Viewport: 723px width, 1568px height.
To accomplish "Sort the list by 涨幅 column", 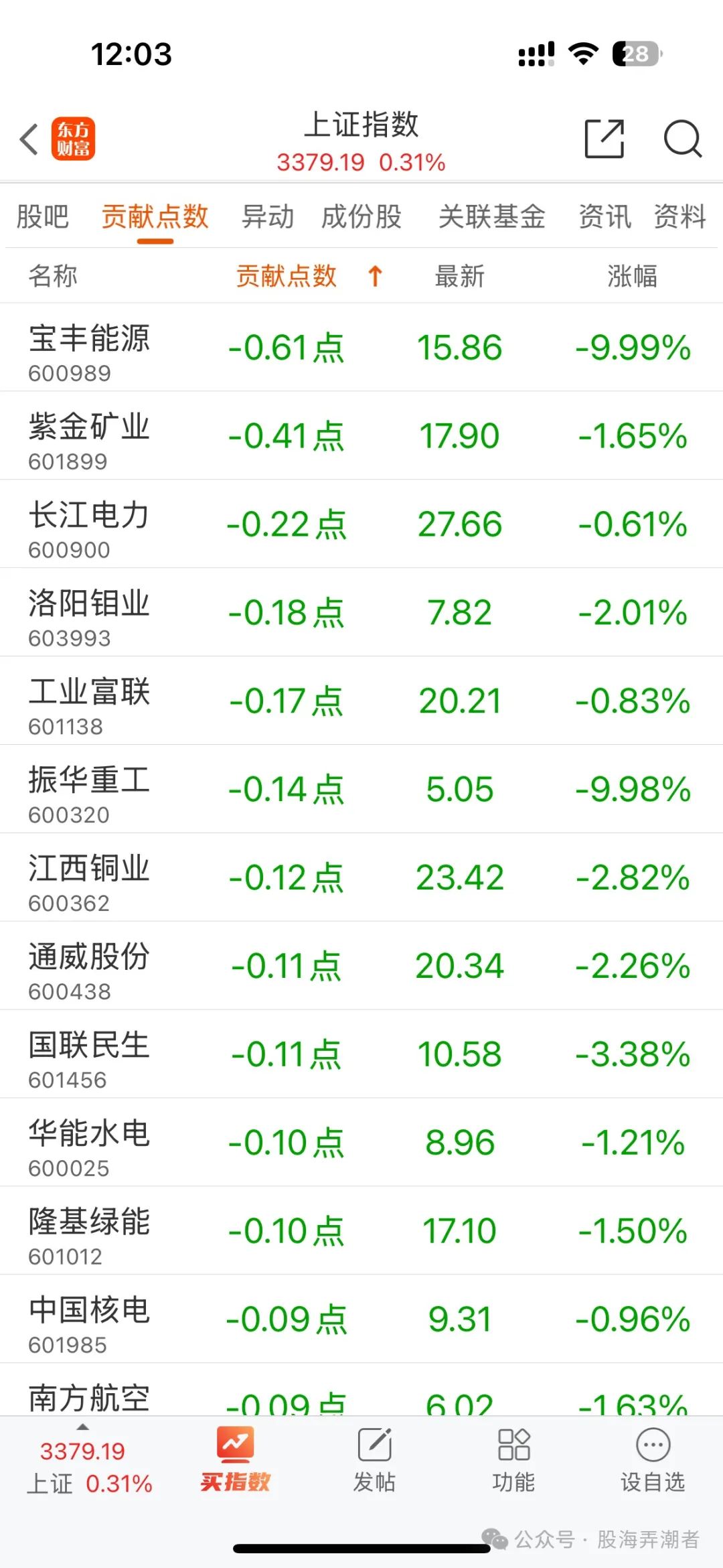I will 633,276.
